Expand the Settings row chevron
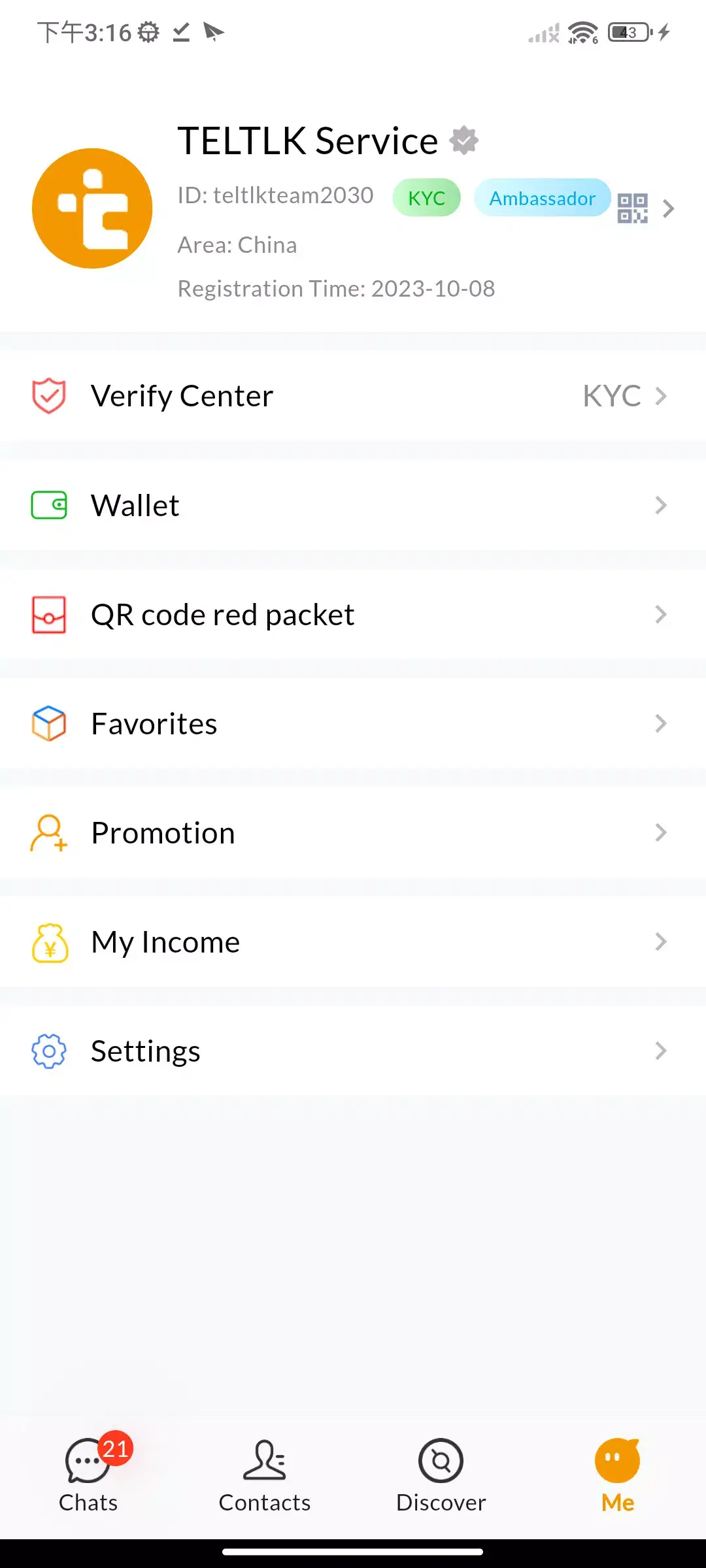 (660, 1051)
